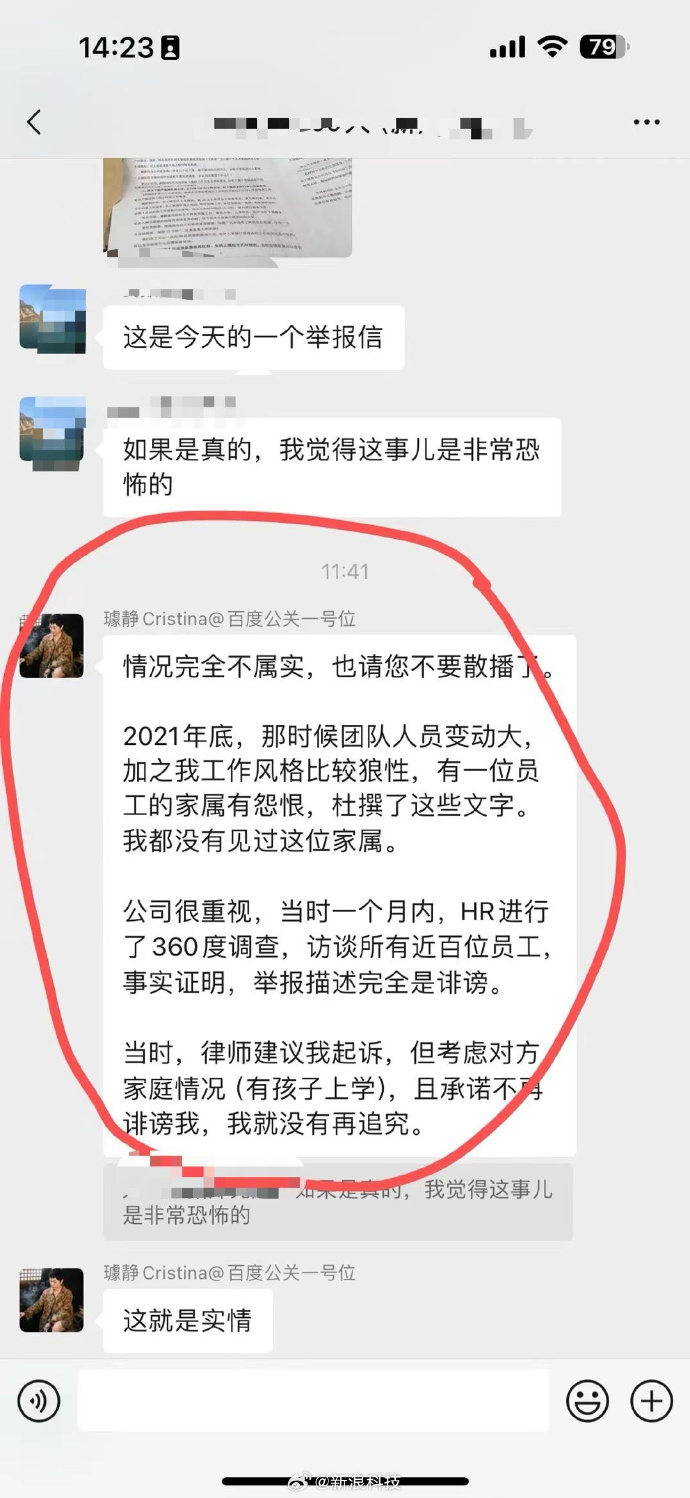This screenshot has height=1498, width=690.
Task: View avatar profile beside 这是今天的一个举报信
Action: point(51,317)
